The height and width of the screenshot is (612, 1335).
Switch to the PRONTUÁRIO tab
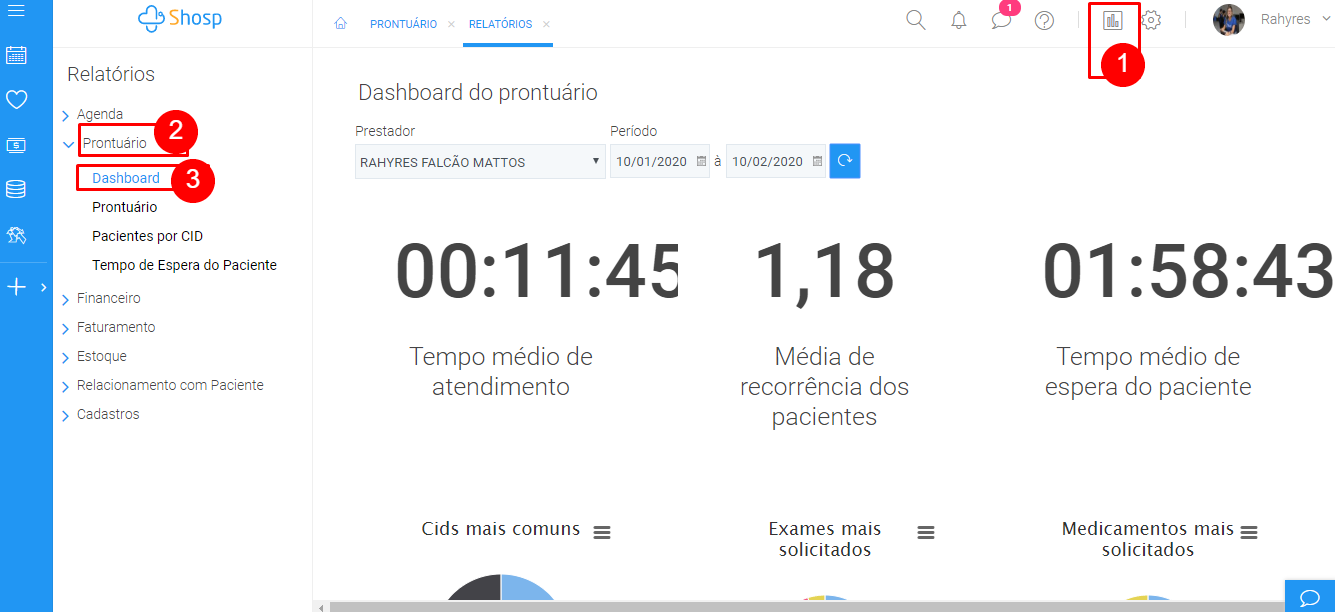tap(403, 24)
